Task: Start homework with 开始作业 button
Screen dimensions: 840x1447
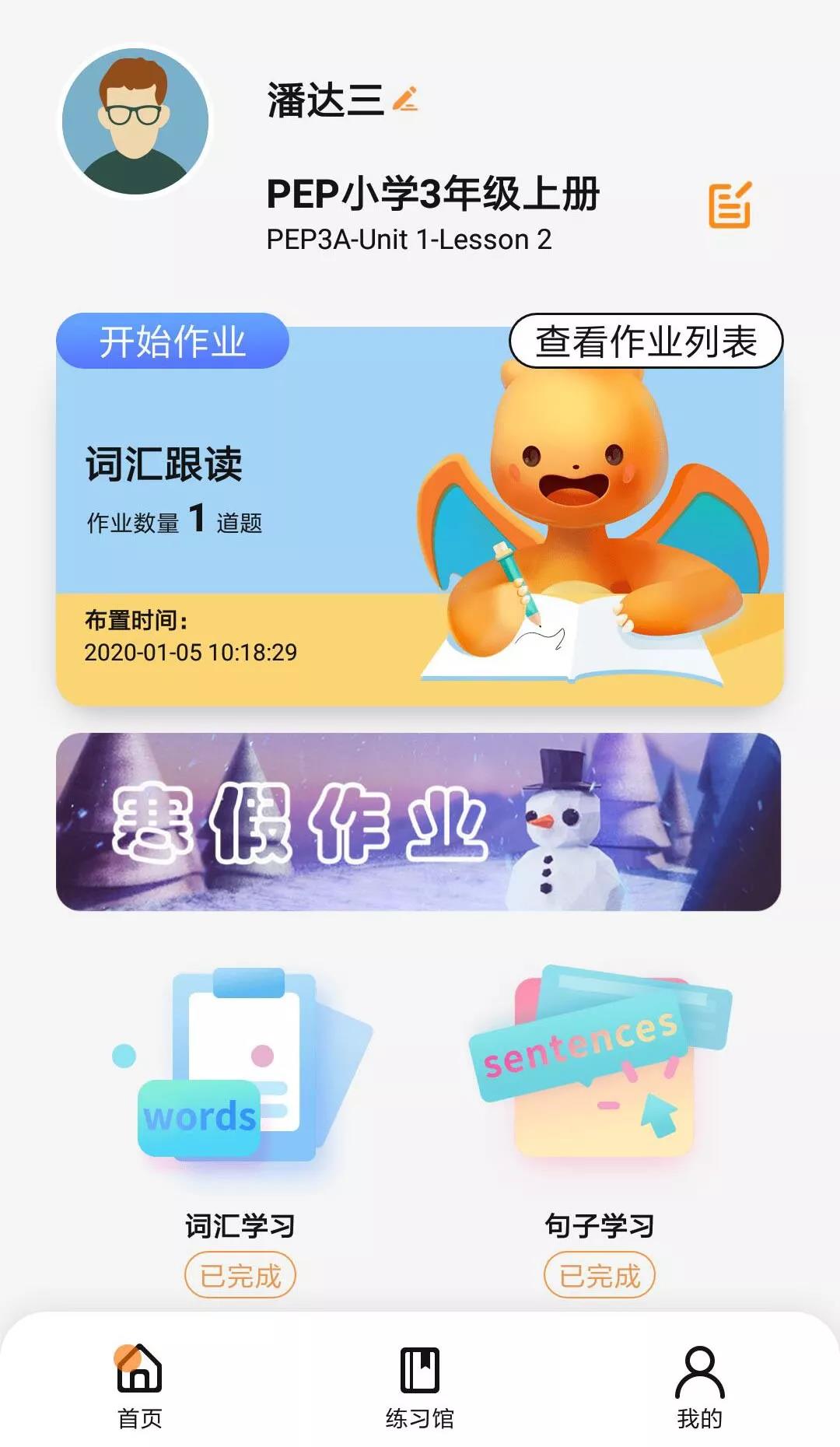Action: pyautogui.click(x=173, y=342)
